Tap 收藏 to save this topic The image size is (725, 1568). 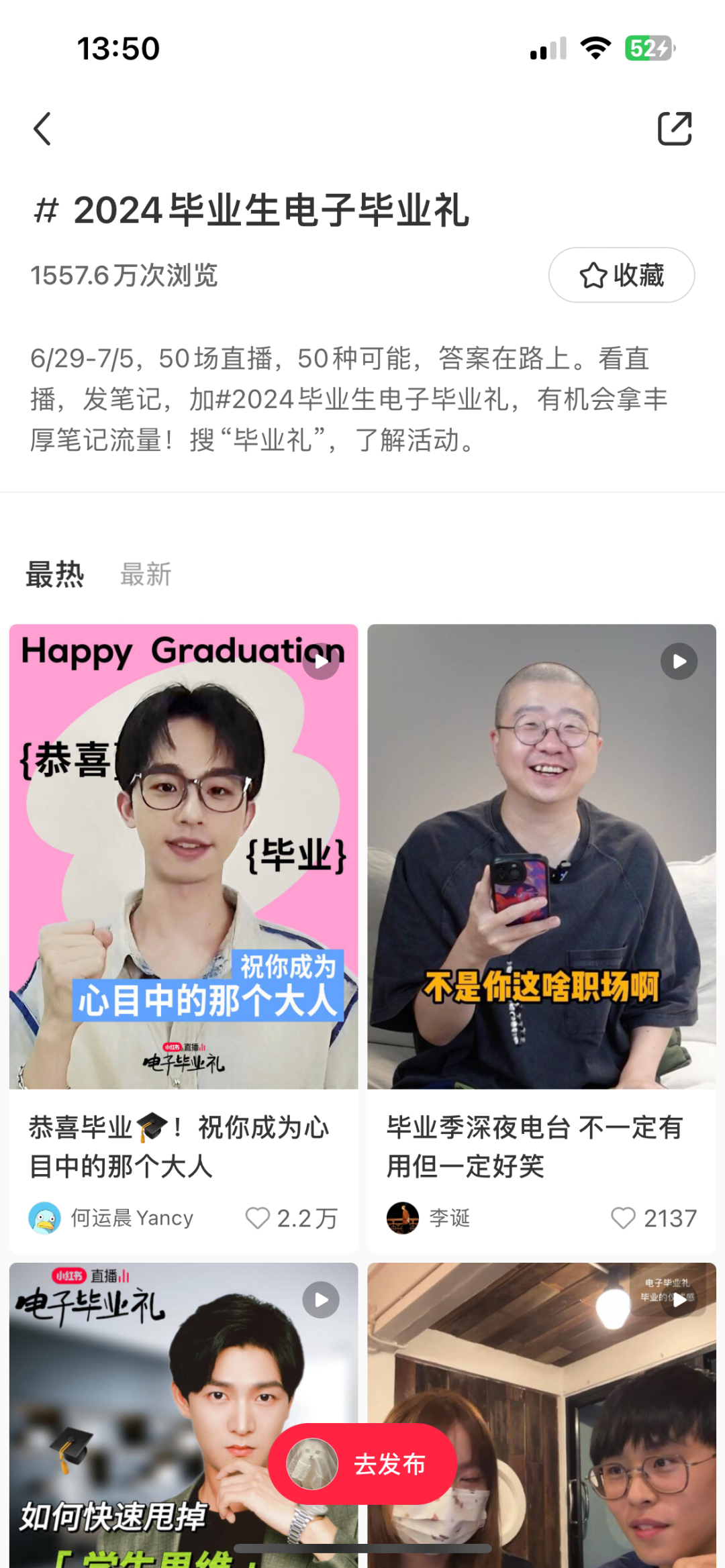point(622,275)
